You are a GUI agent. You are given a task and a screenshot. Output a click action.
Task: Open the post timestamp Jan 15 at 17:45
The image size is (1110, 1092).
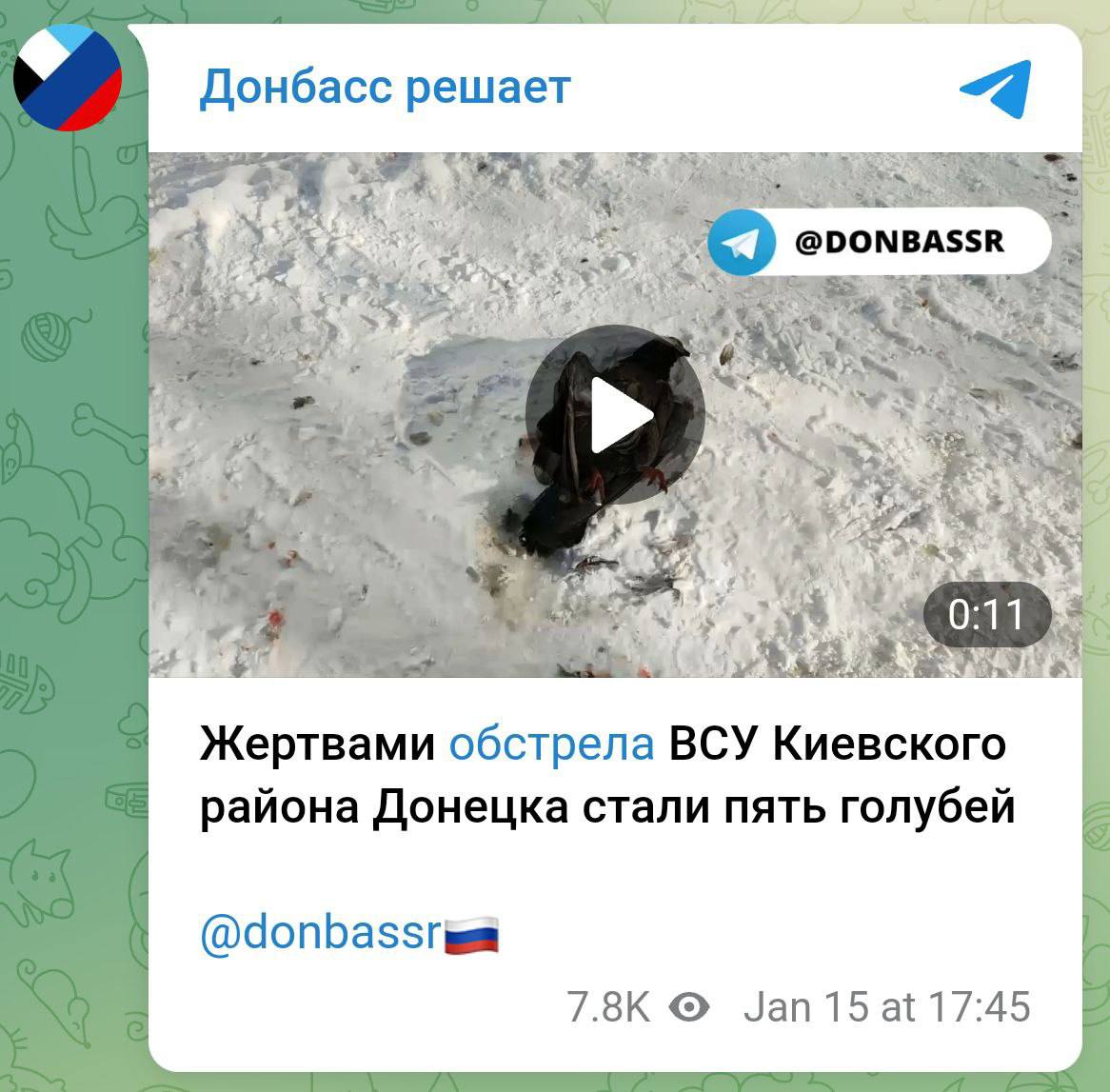(x=886, y=1007)
